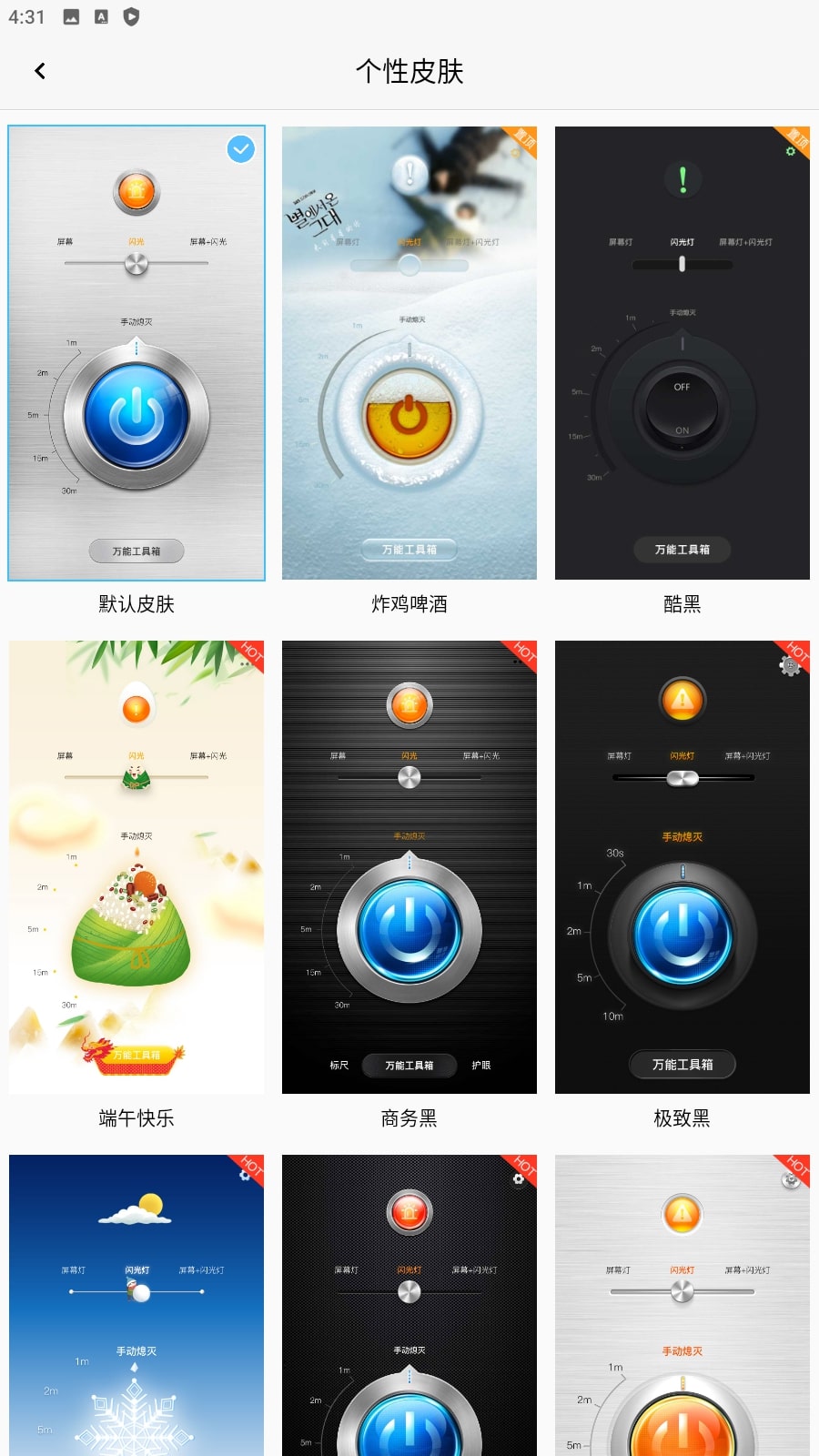
Task: Pick the 商务黑 skin
Action: [x=409, y=867]
